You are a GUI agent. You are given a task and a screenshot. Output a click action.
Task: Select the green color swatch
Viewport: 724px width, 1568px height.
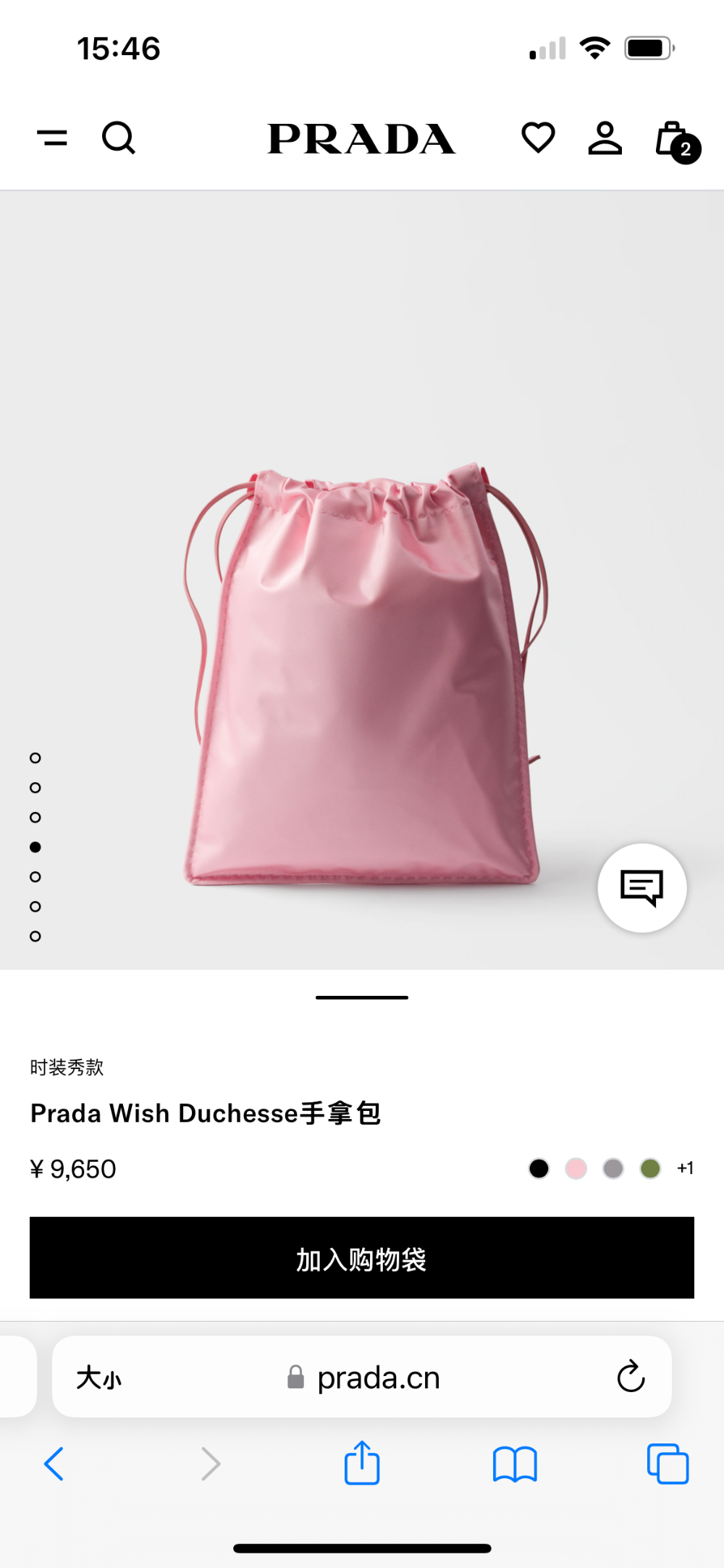650,1168
